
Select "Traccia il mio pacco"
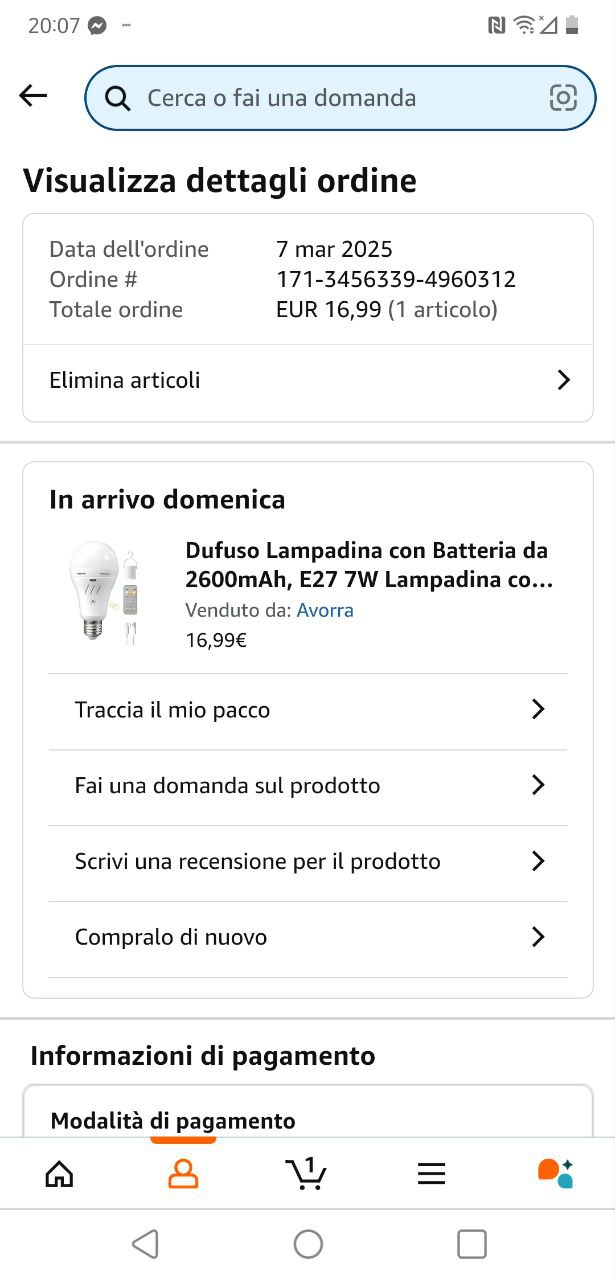[308, 710]
